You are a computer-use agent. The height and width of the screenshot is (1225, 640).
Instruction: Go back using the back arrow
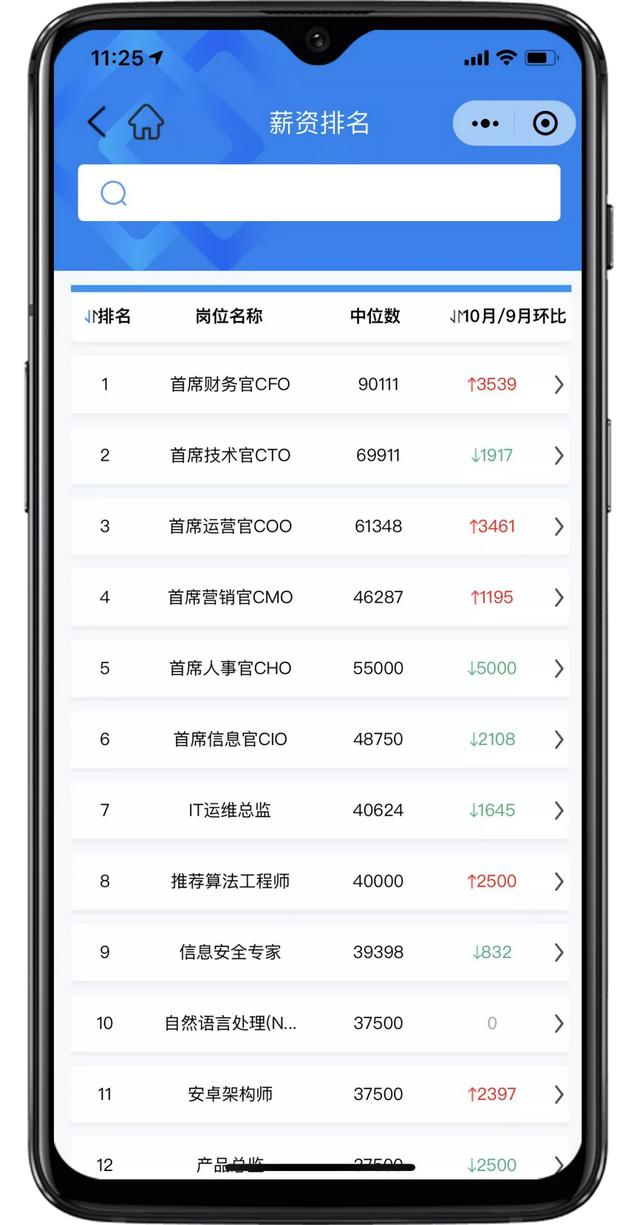97,122
